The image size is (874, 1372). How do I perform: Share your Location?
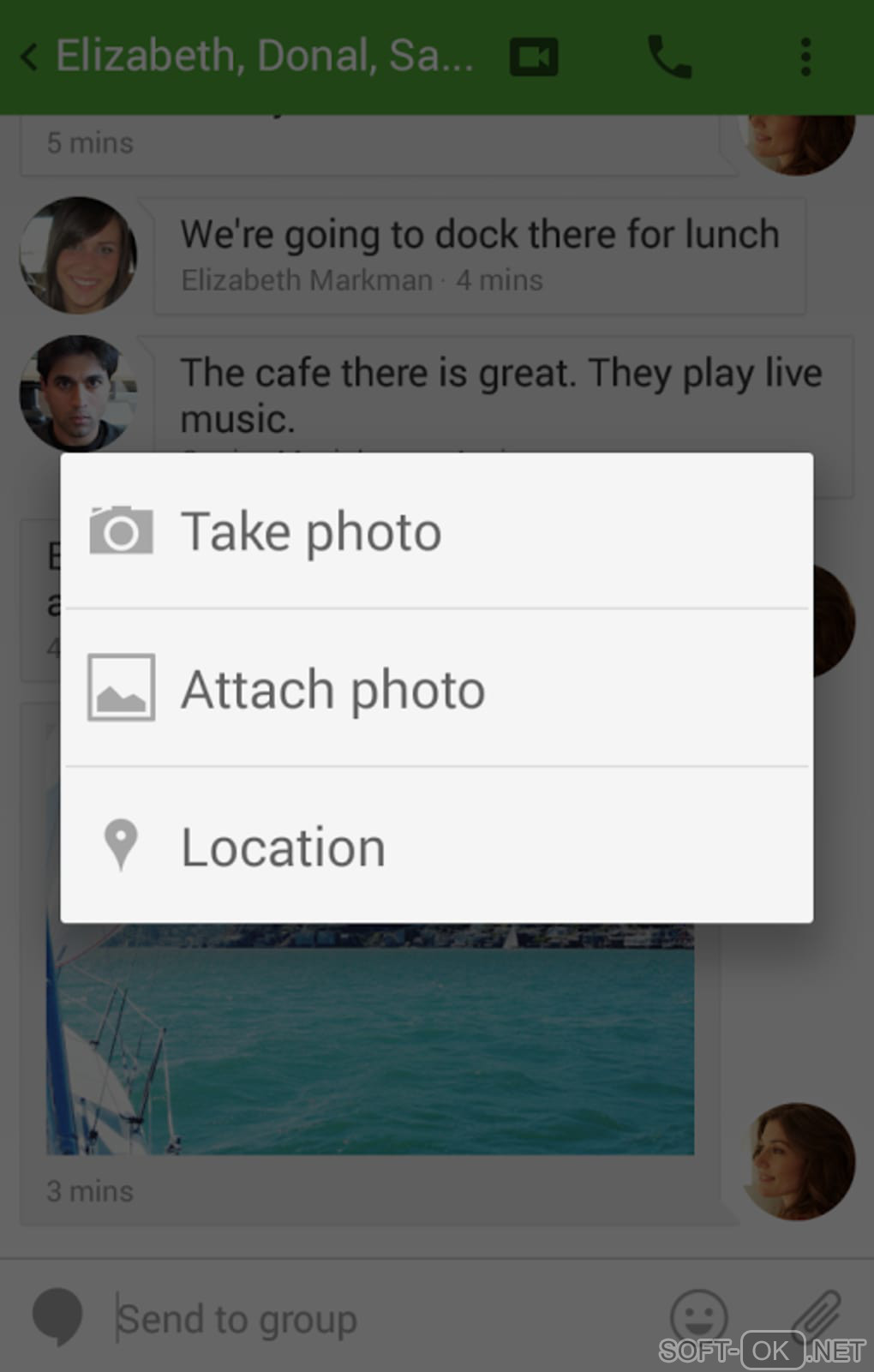(x=435, y=847)
